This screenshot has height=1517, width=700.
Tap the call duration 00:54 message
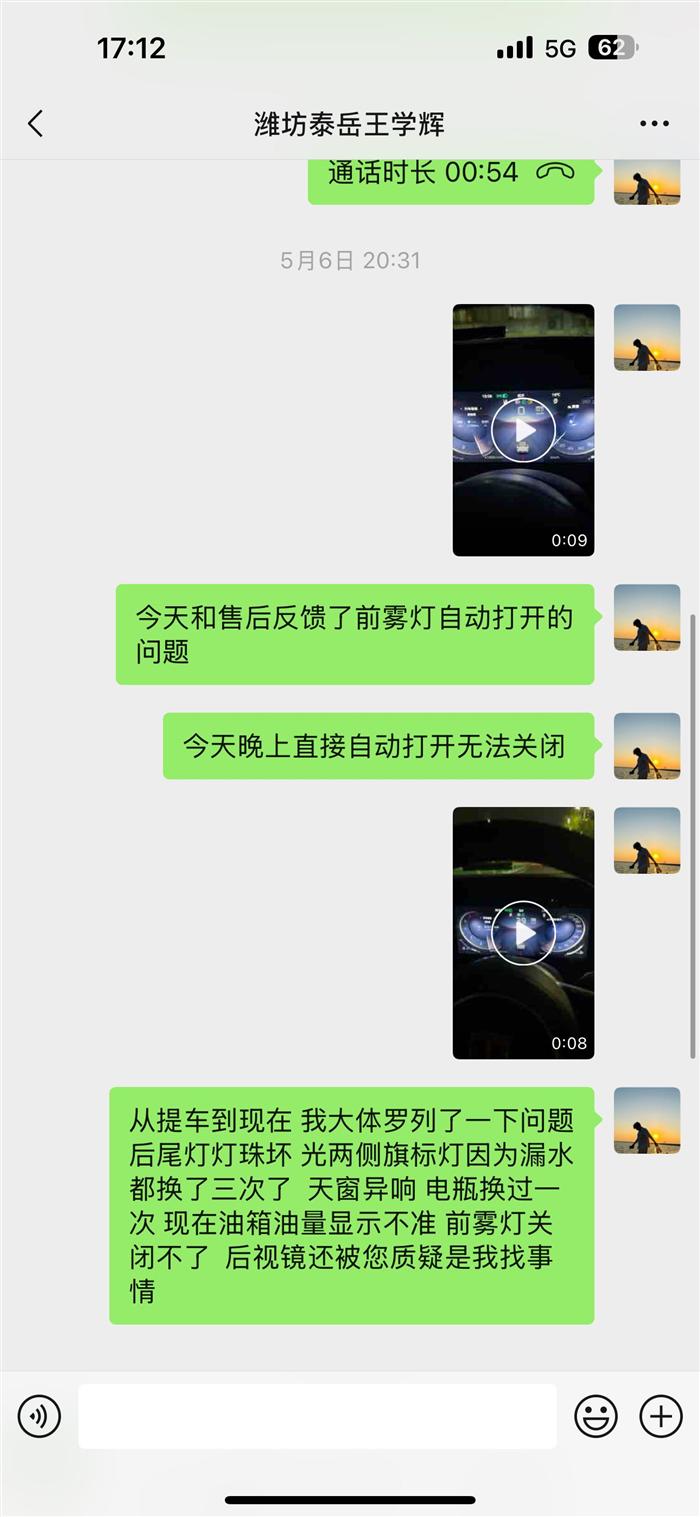click(450, 174)
